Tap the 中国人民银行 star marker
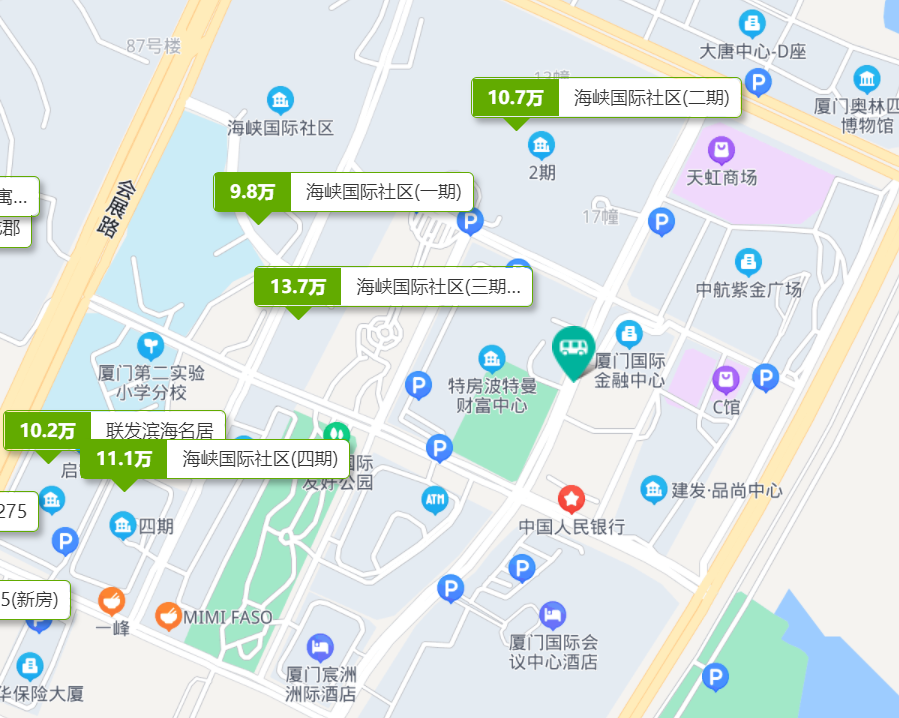The height and width of the screenshot is (718, 899). click(x=571, y=498)
